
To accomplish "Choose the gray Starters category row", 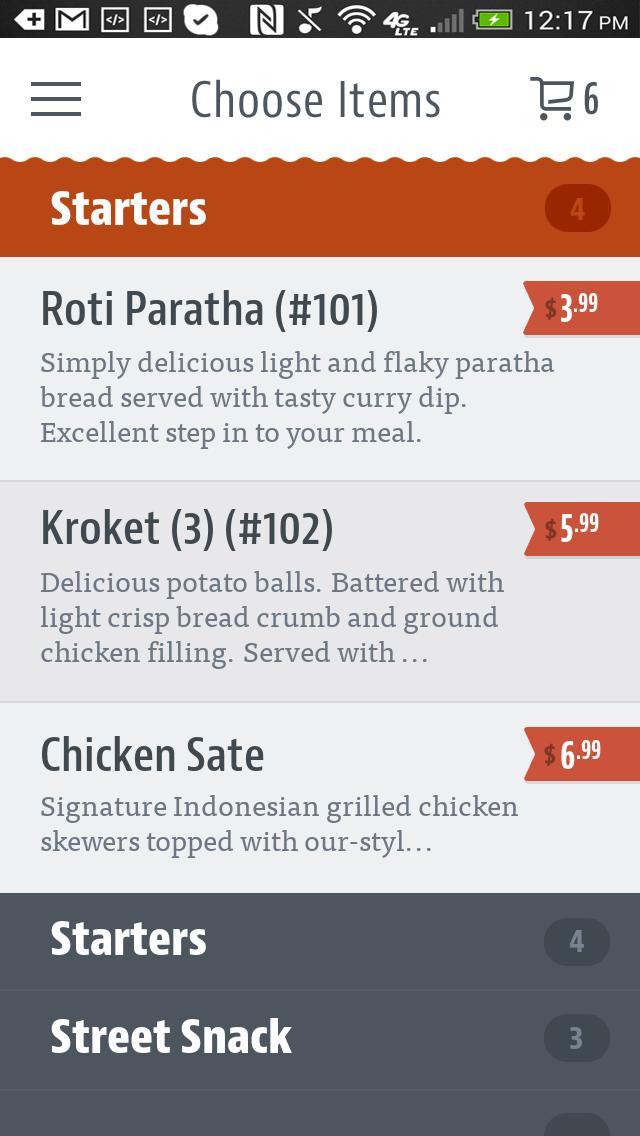I will (x=320, y=940).
